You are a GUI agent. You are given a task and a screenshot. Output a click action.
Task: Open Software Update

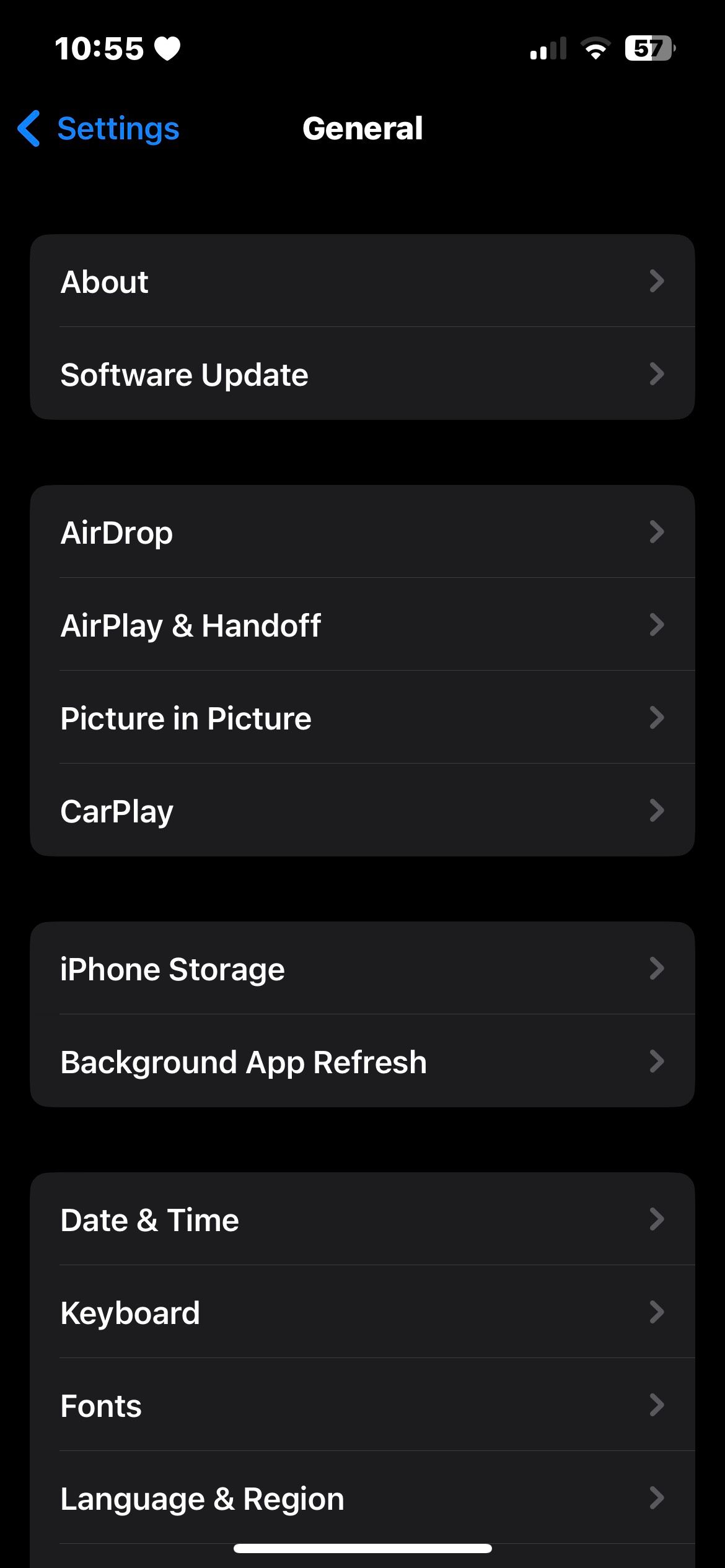click(x=362, y=373)
